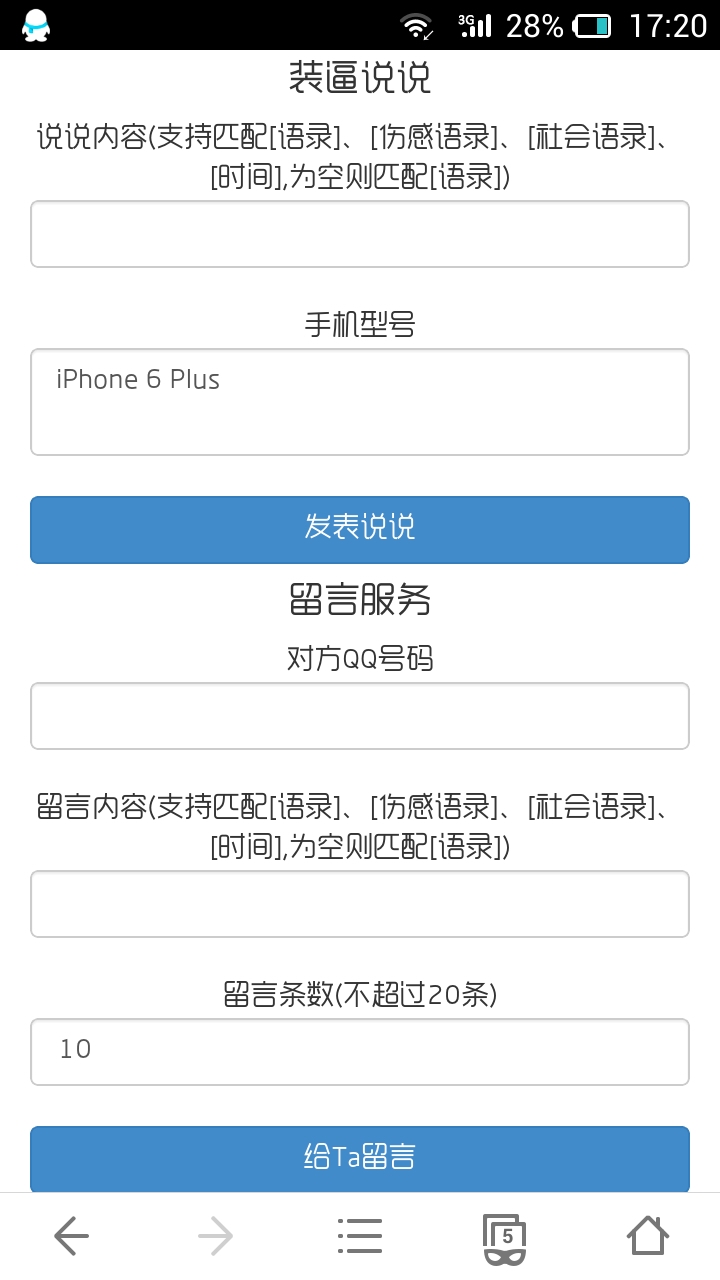The width and height of the screenshot is (720, 1280).
Task: Open the browser tabs switcher
Action: pos(504,1238)
